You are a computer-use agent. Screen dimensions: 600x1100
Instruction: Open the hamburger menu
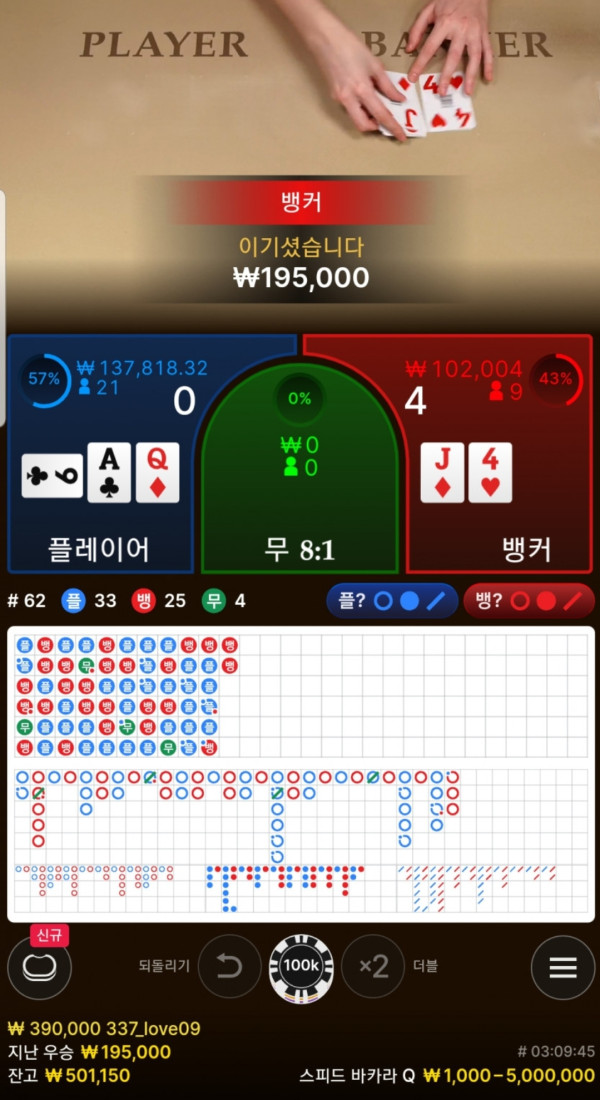(563, 967)
